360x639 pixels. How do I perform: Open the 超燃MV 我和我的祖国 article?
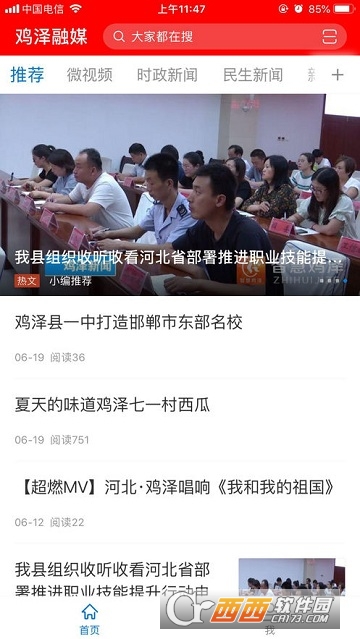[x=180, y=502]
